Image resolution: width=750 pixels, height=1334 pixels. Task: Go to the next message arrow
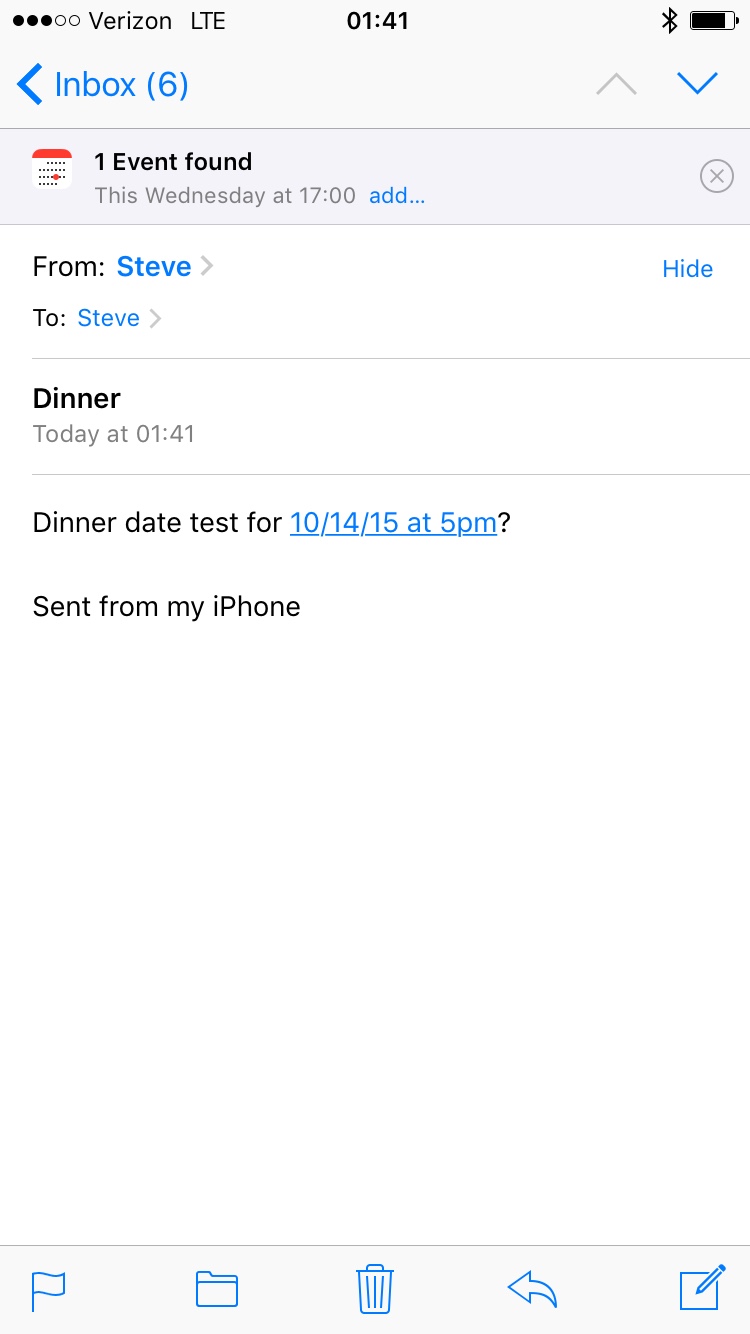coord(698,84)
